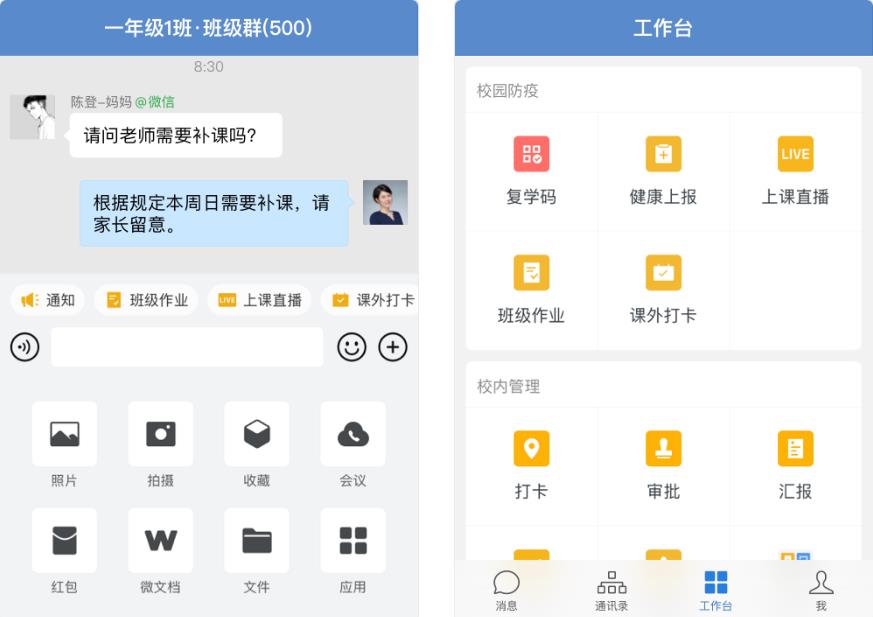This screenshot has height=617, width=873.
Task: Open the emoji picker
Action: tap(351, 347)
